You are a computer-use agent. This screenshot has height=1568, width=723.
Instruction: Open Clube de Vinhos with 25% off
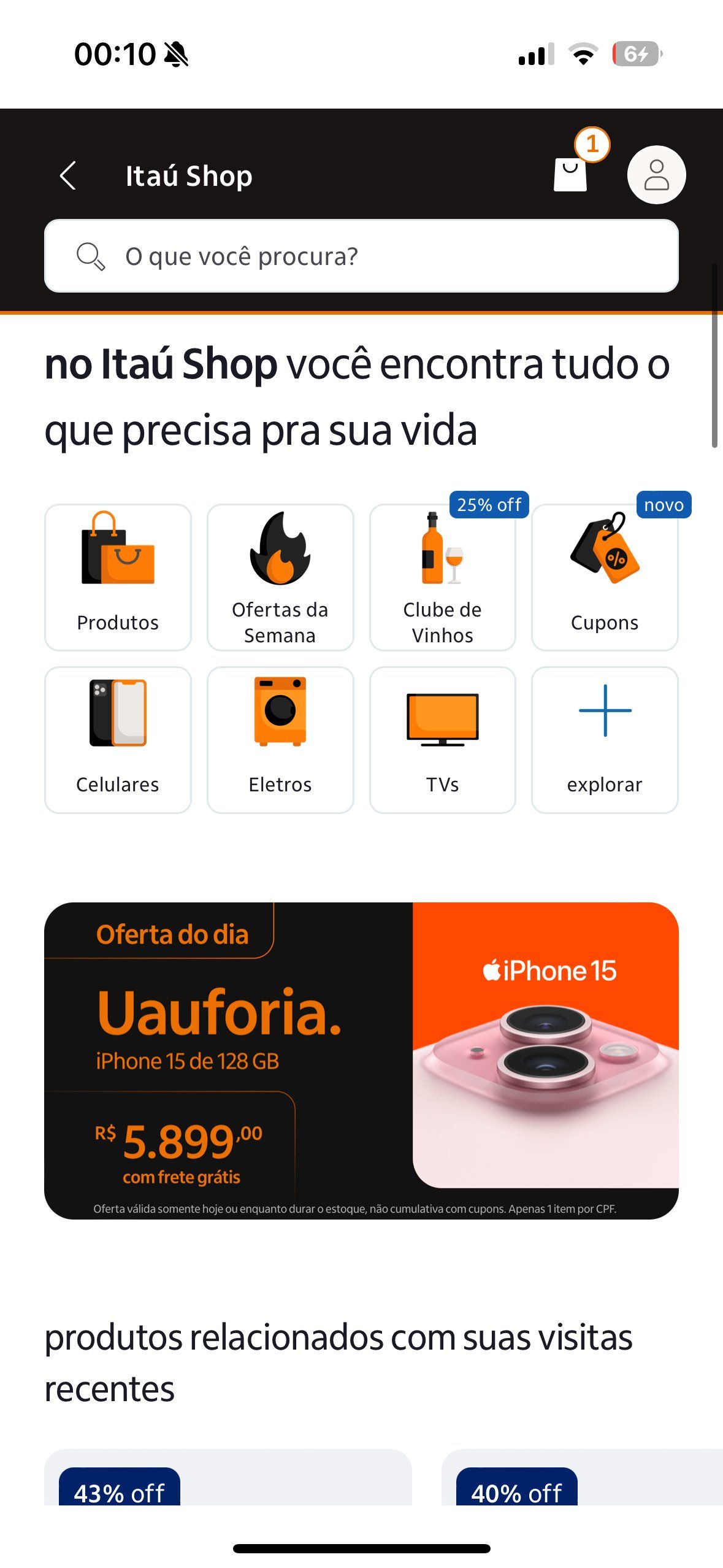[442, 577]
